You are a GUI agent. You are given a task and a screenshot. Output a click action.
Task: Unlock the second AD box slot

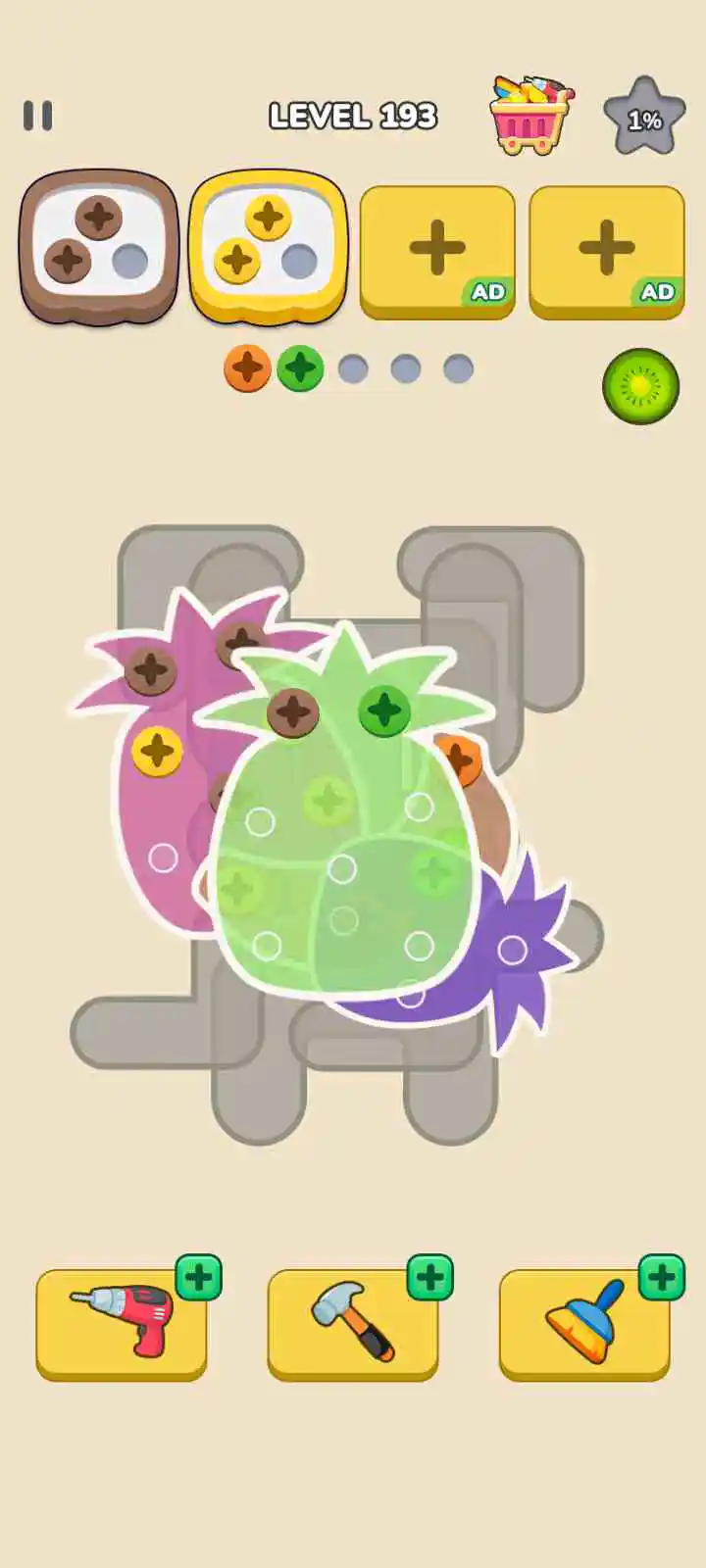point(607,252)
